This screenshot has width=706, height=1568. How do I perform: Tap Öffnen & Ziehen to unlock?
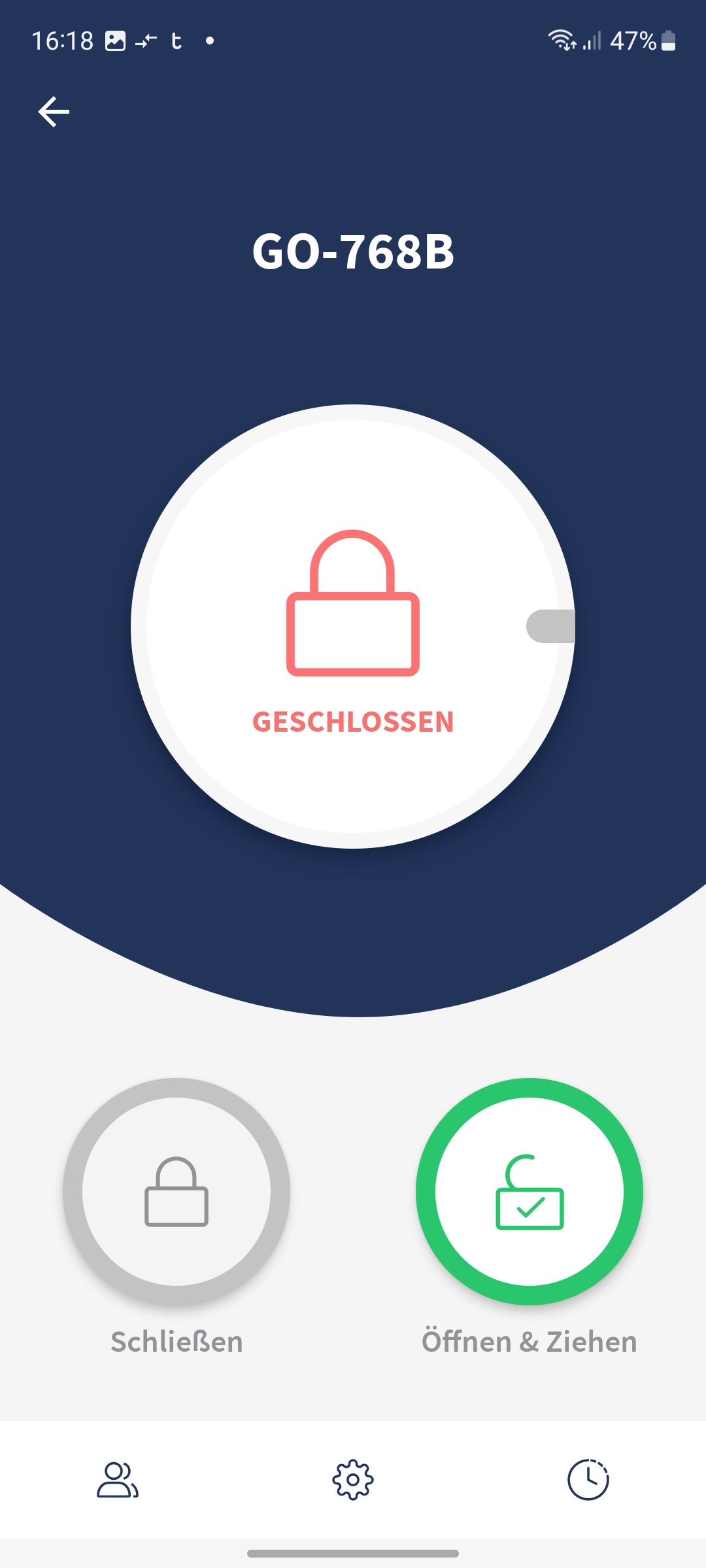click(529, 1192)
